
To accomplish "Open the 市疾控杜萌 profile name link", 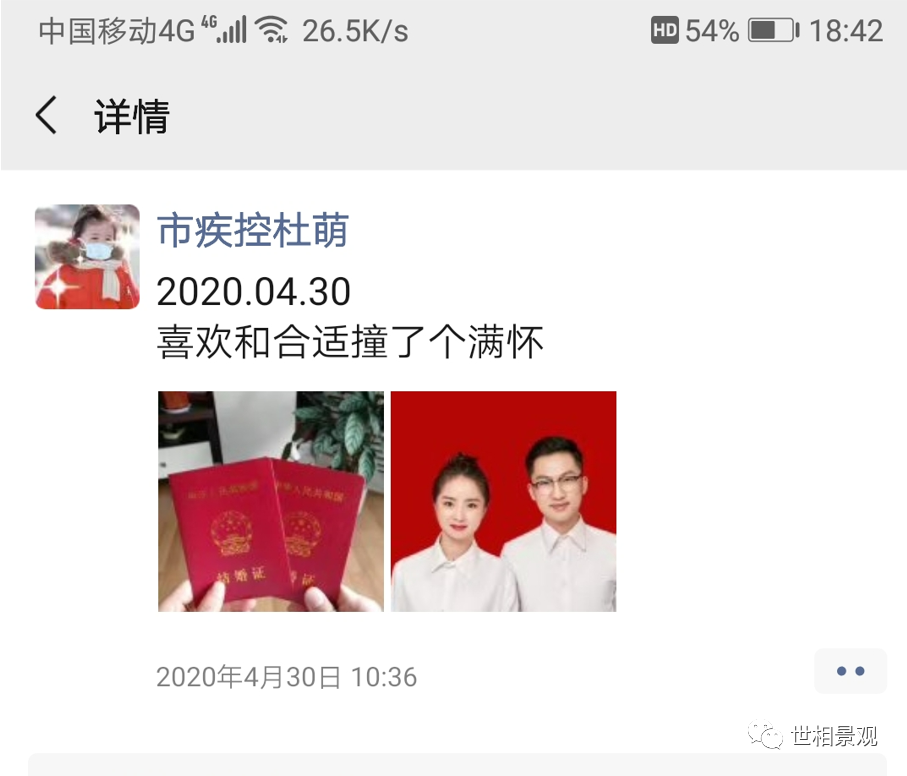I will point(253,231).
